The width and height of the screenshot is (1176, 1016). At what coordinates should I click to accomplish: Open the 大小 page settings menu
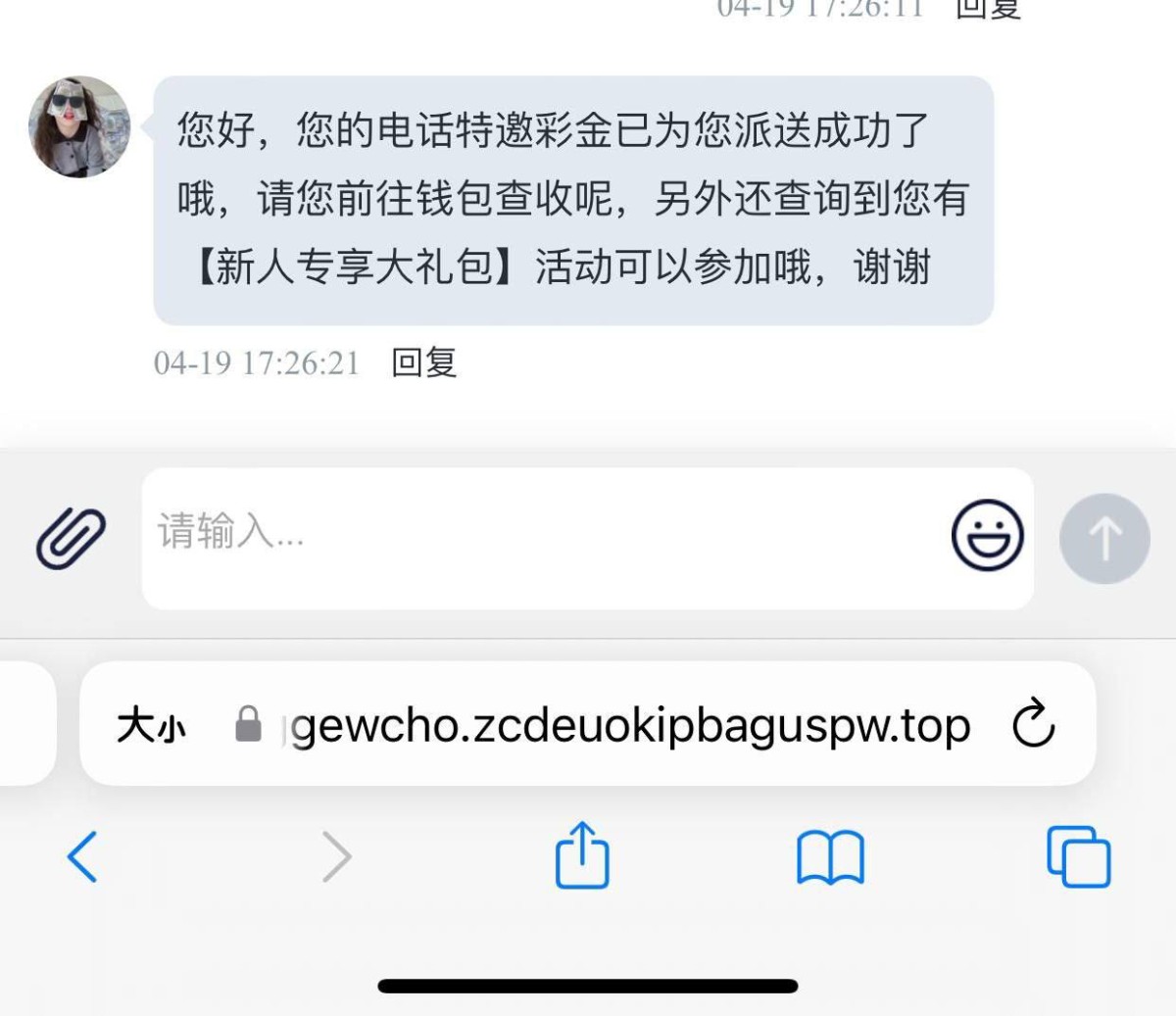coord(151,726)
